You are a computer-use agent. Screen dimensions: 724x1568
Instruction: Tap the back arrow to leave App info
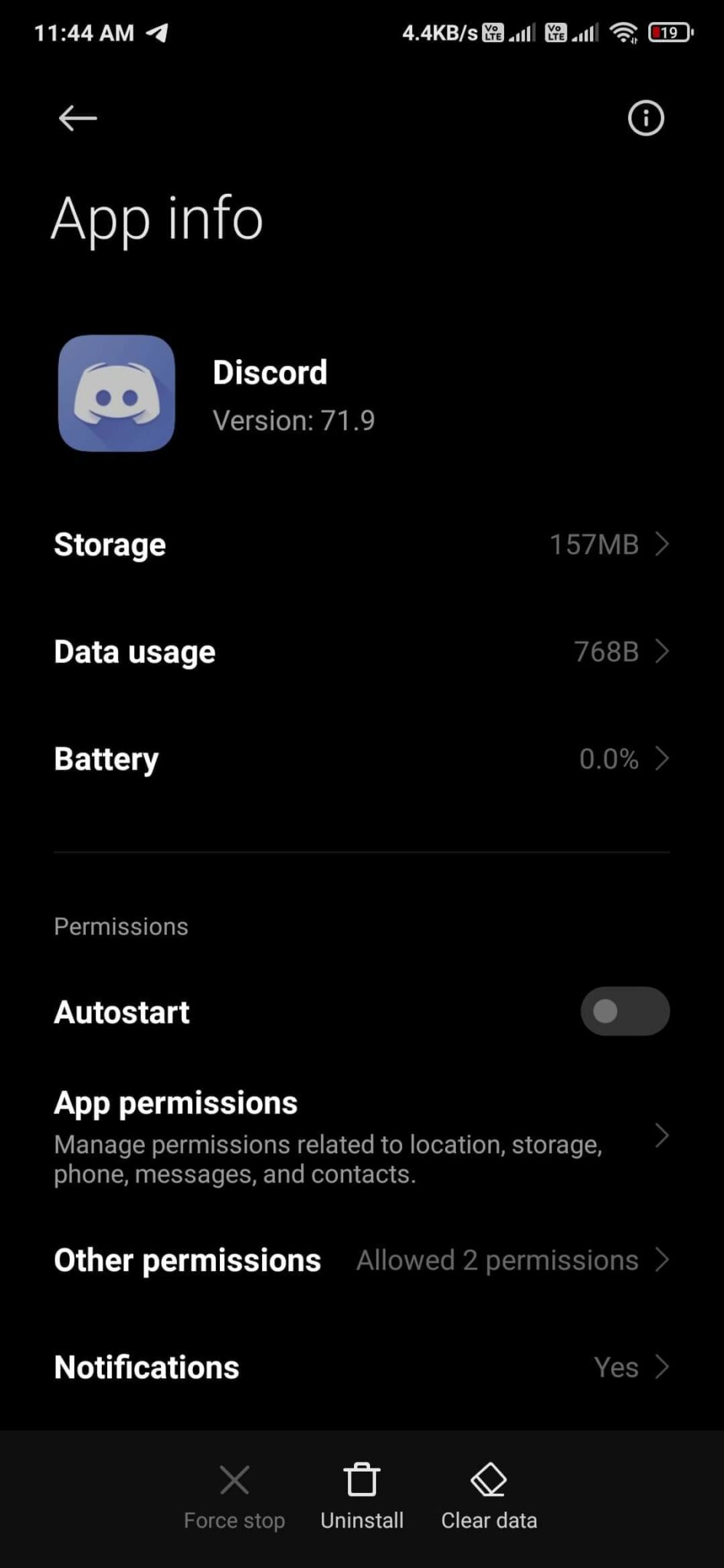77,118
